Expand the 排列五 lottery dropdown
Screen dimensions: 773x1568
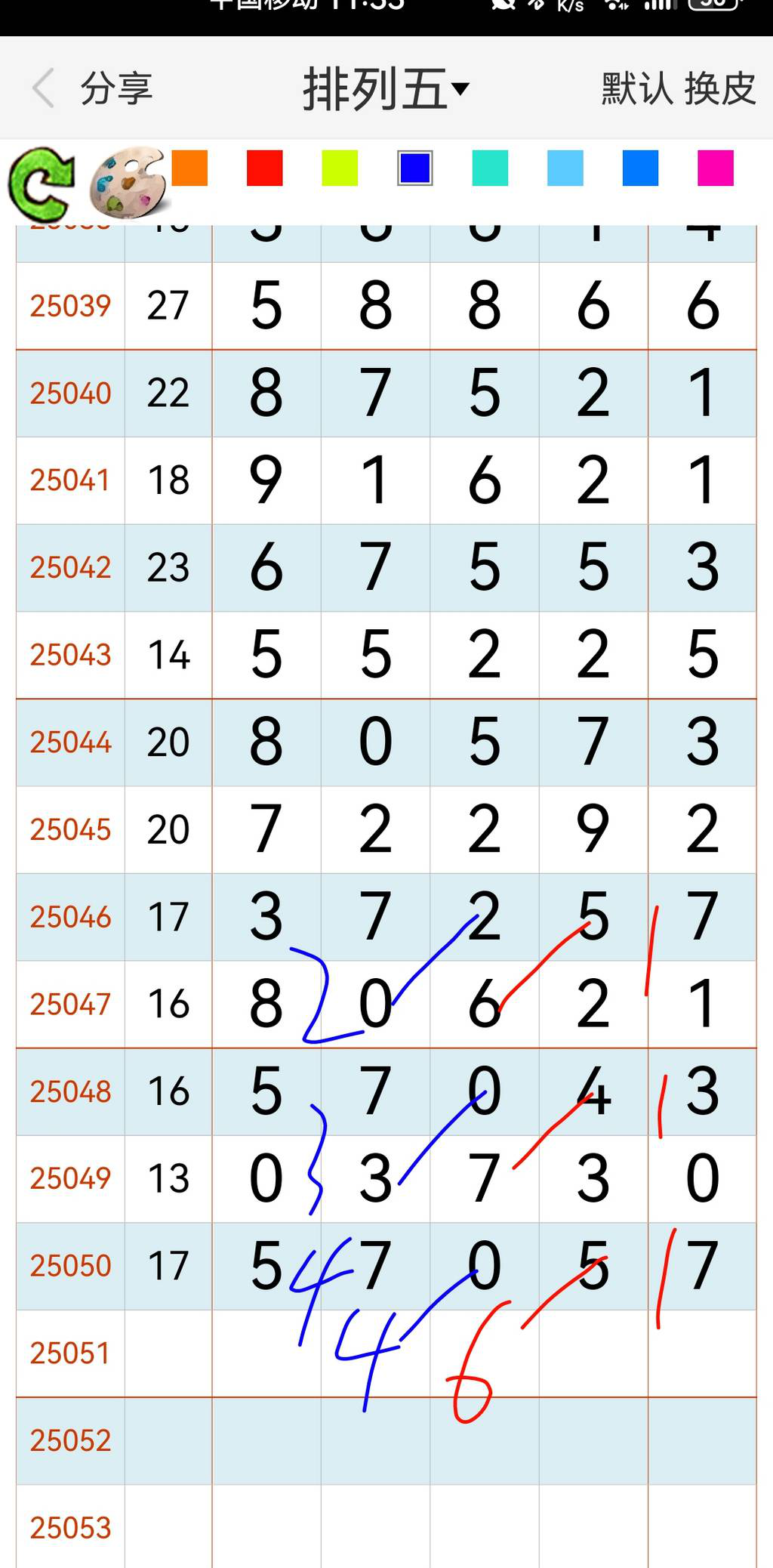(x=386, y=88)
